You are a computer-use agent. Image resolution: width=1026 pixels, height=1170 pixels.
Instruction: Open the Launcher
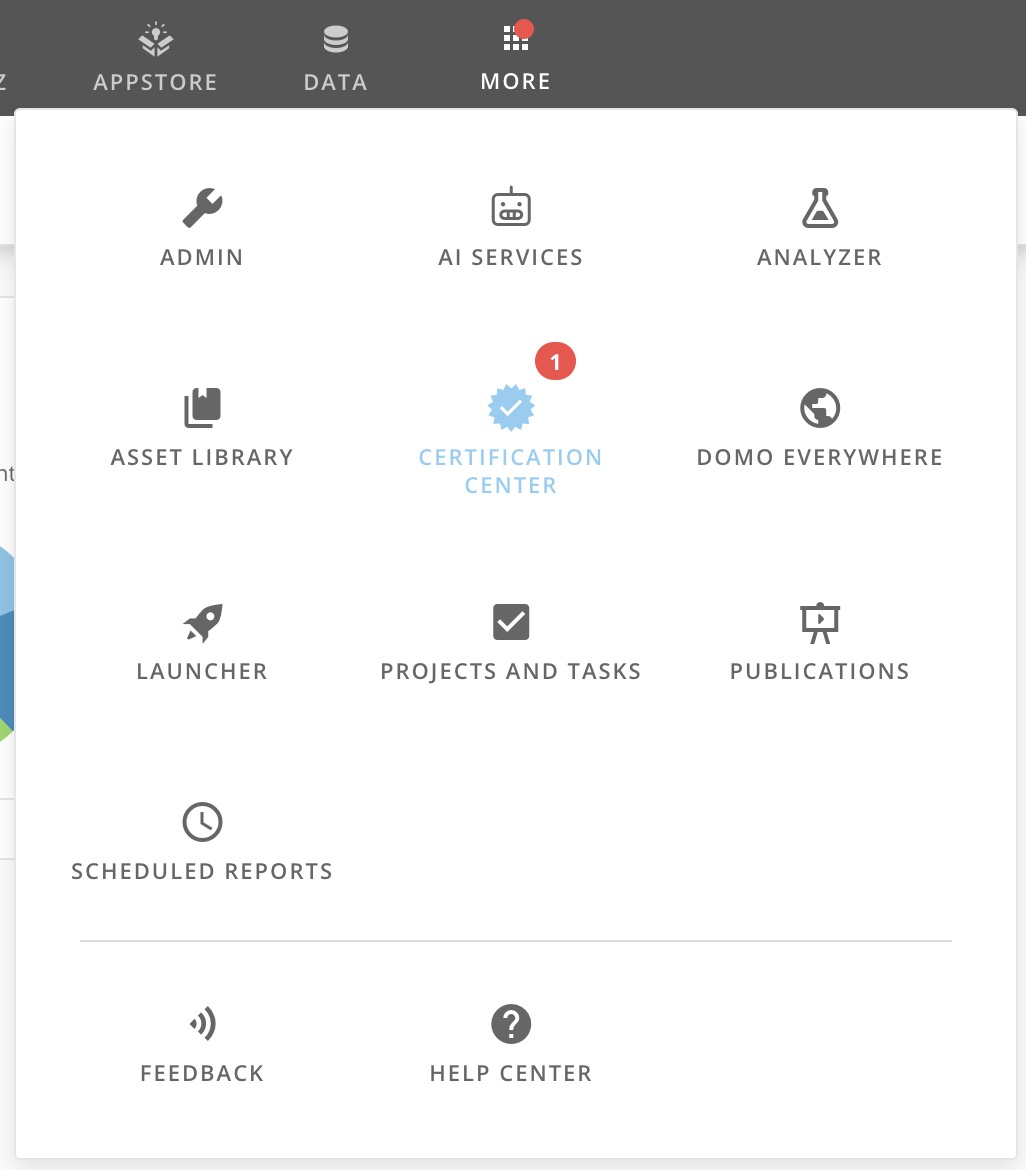202,642
